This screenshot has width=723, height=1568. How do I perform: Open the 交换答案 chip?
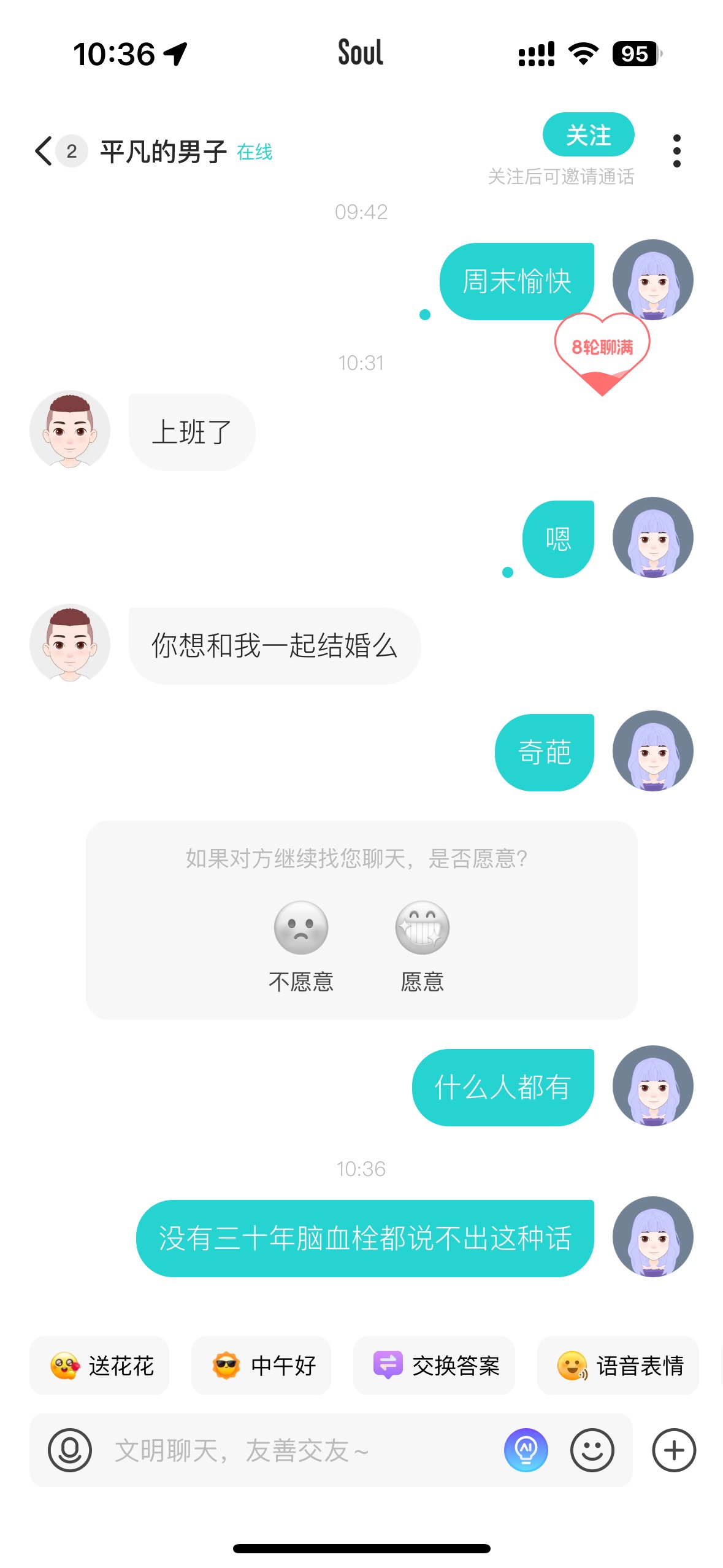tap(434, 1366)
